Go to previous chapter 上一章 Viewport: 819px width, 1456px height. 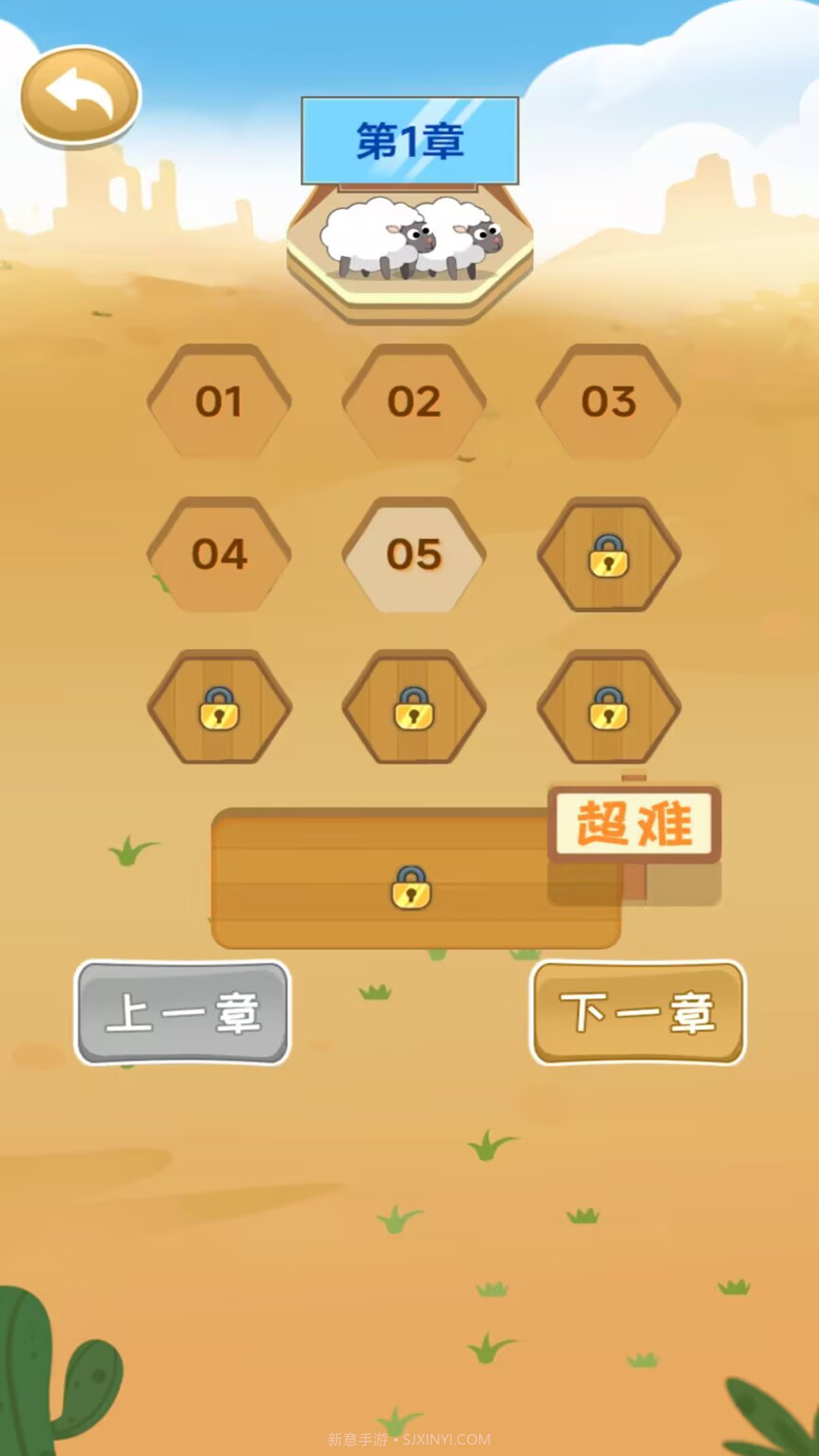pyautogui.click(x=182, y=1012)
